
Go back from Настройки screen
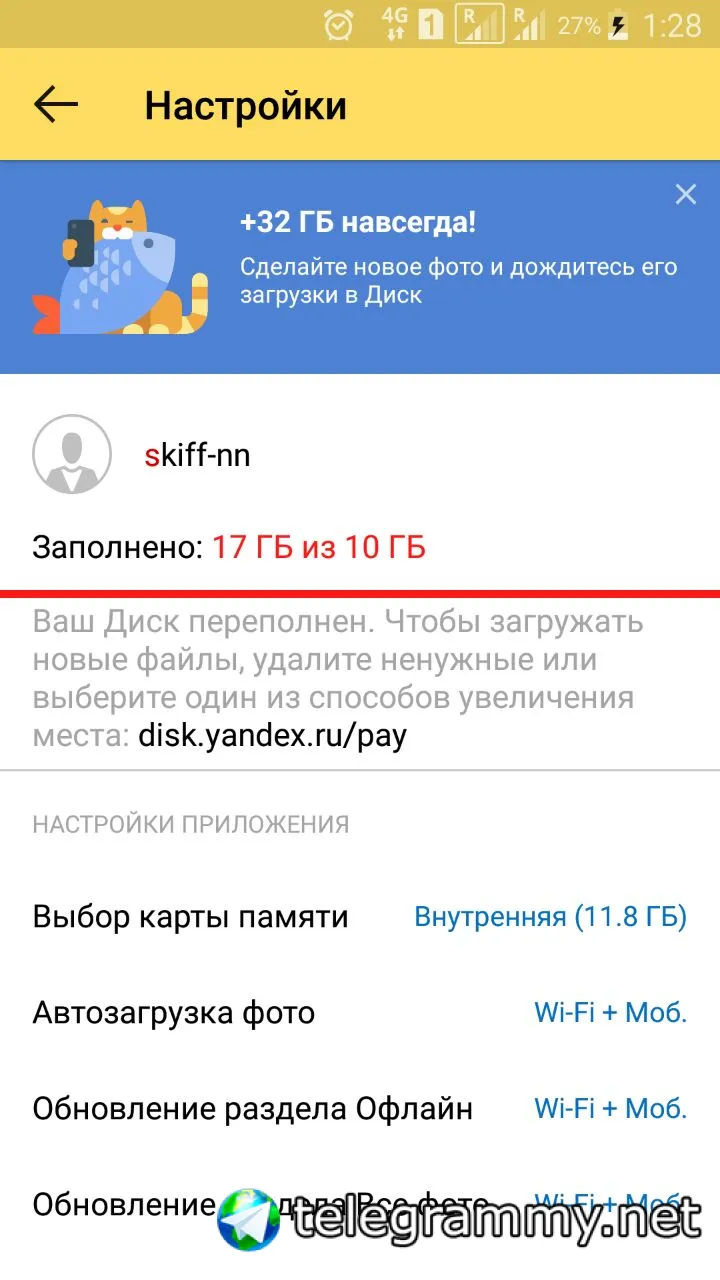point(56,105)
